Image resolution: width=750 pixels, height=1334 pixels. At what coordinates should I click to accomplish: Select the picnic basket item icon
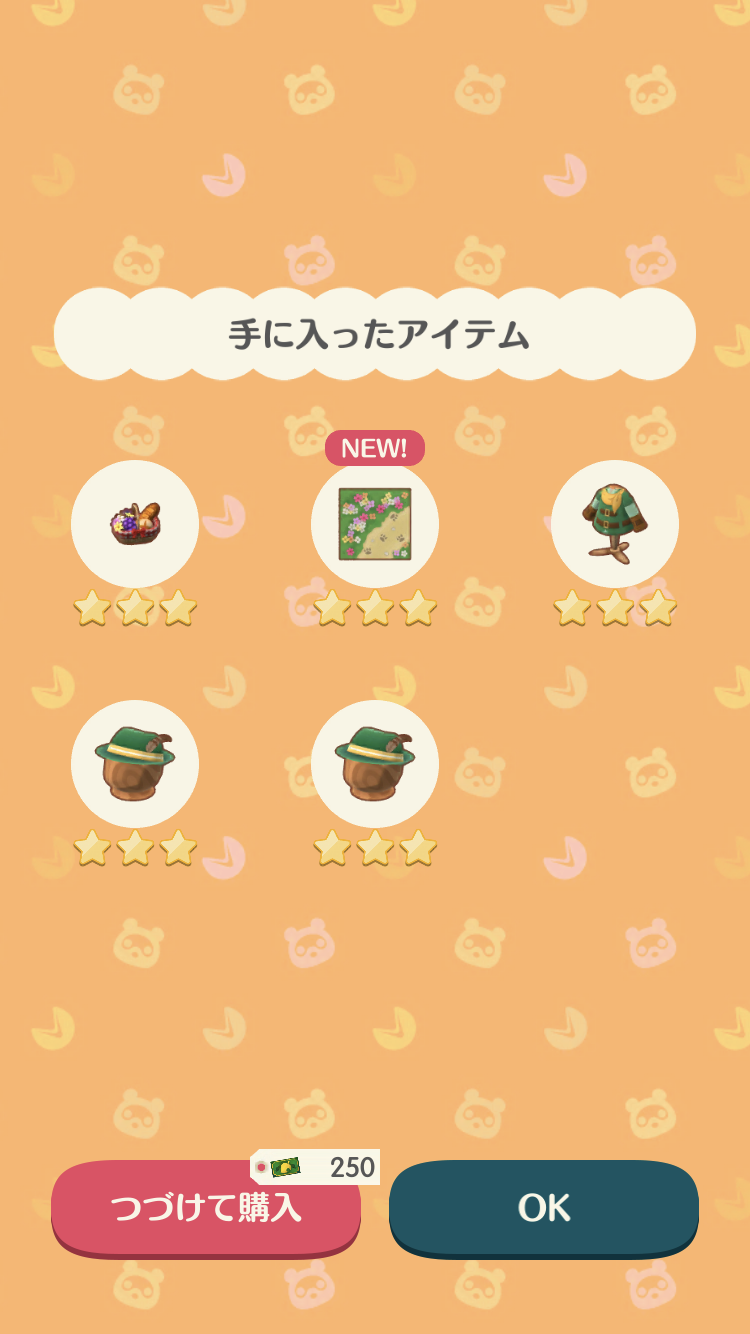pos(135,522)
